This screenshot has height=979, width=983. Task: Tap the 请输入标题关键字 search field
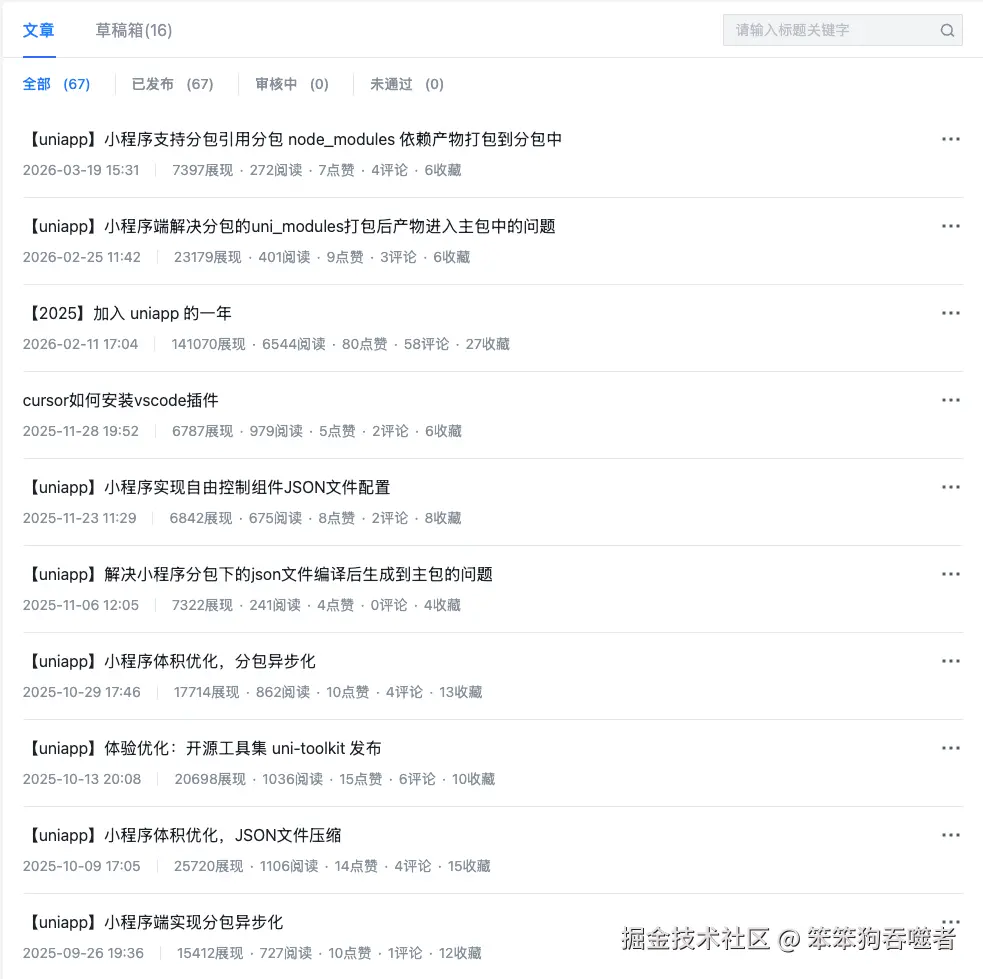[828, 30]
